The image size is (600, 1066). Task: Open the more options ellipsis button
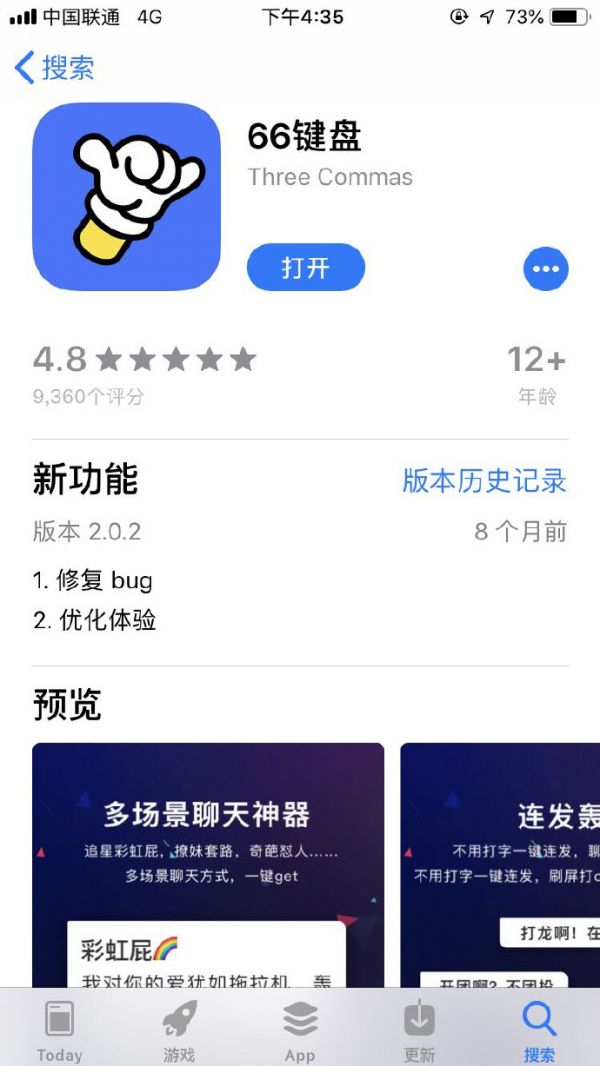(545, 268)
